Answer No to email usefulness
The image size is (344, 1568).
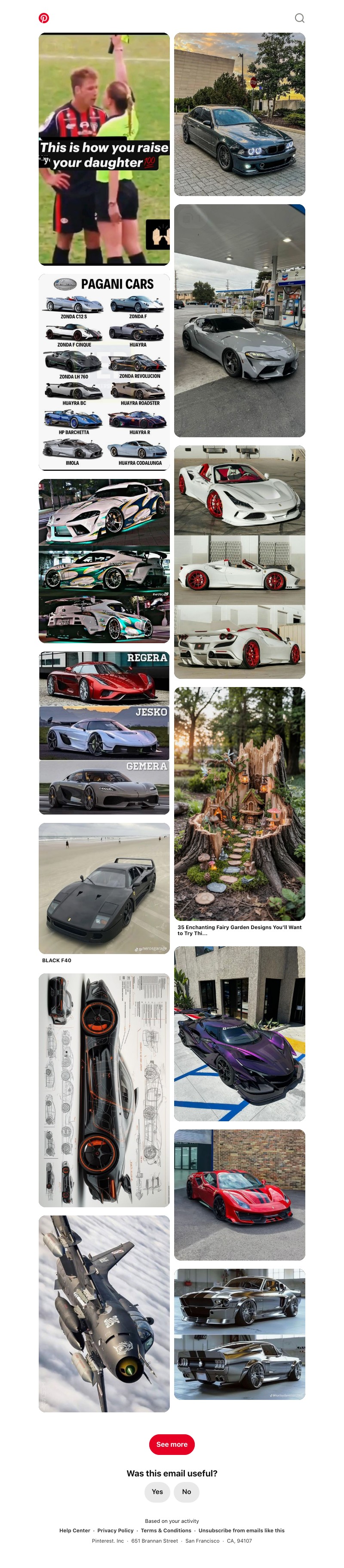pyautogui.click(x=186, y=1491)
